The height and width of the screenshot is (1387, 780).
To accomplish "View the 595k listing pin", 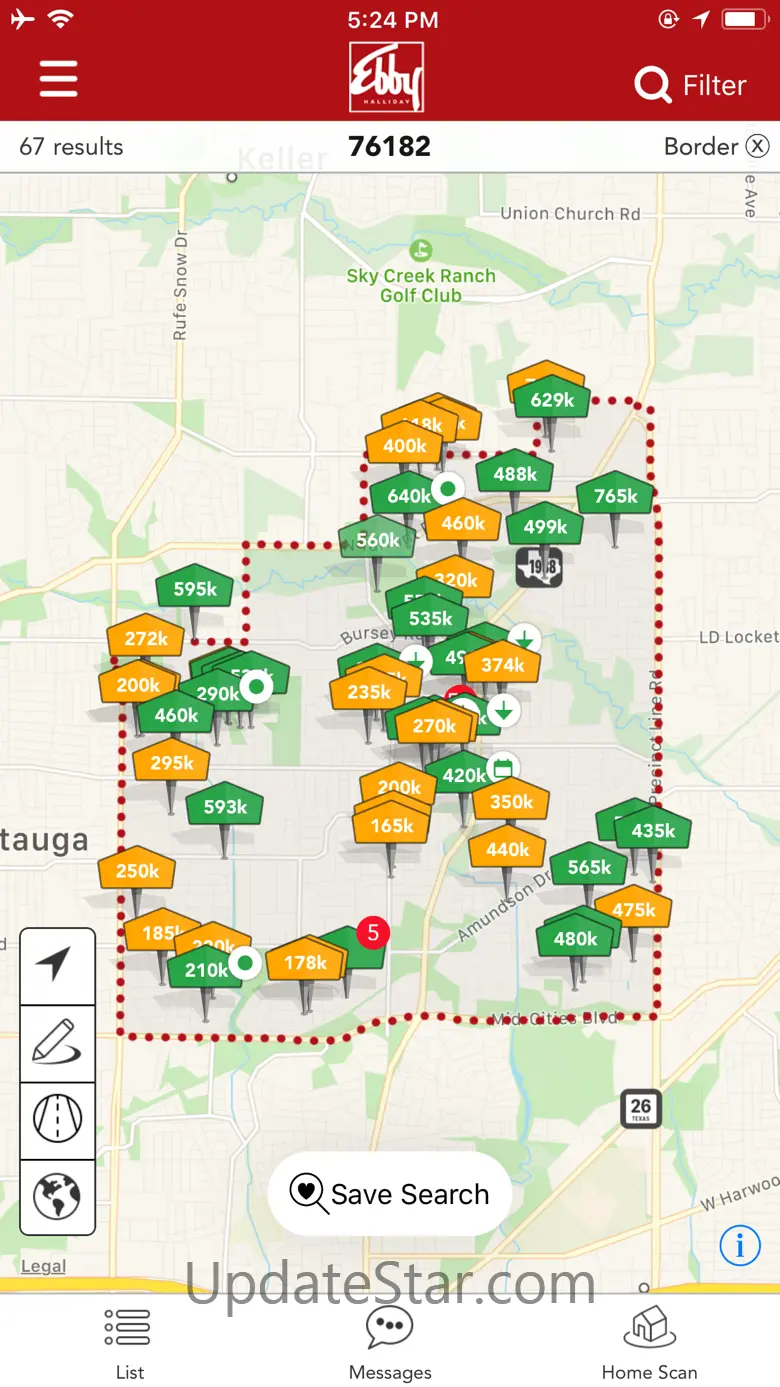I will click(195, 589).
